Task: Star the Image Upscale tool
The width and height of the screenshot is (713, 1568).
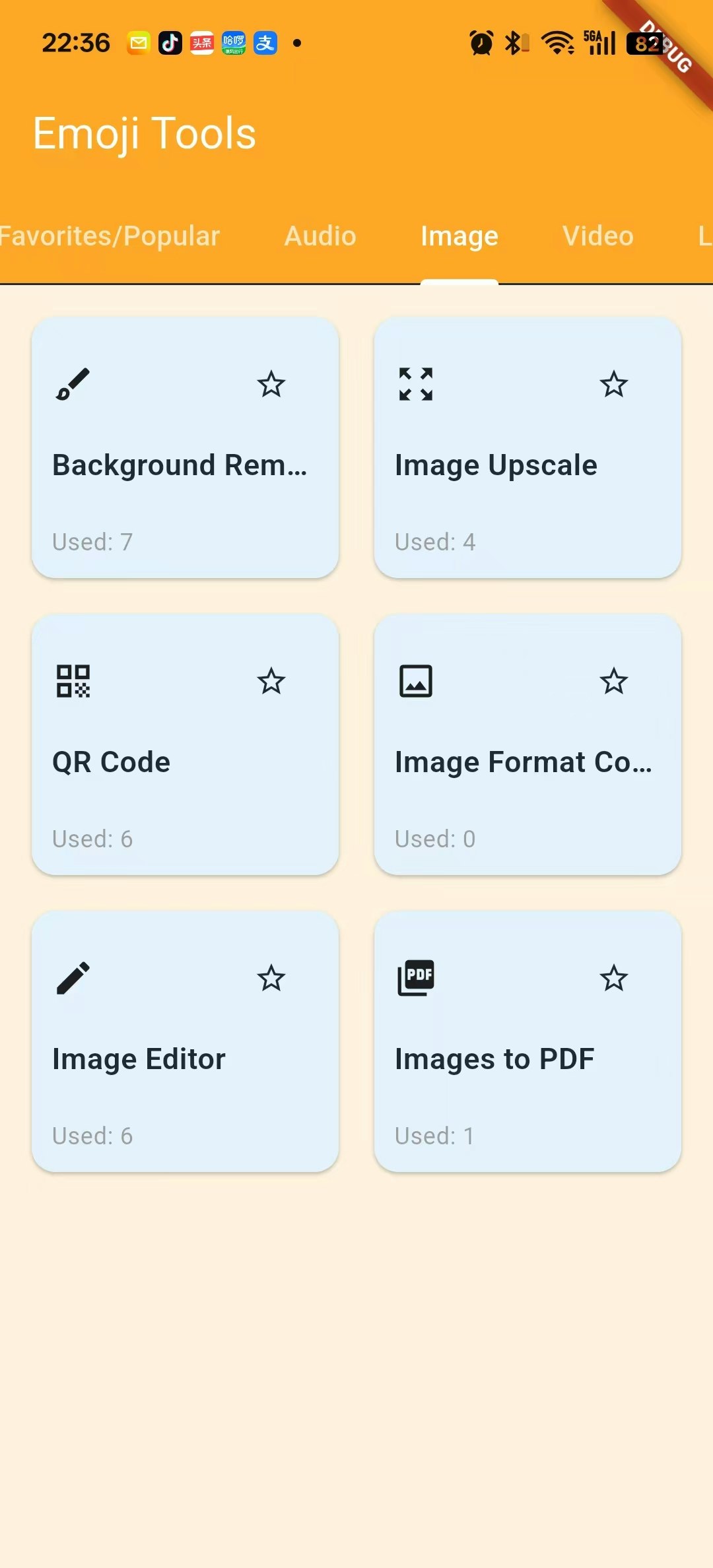Action: click(x=615, y=385)
